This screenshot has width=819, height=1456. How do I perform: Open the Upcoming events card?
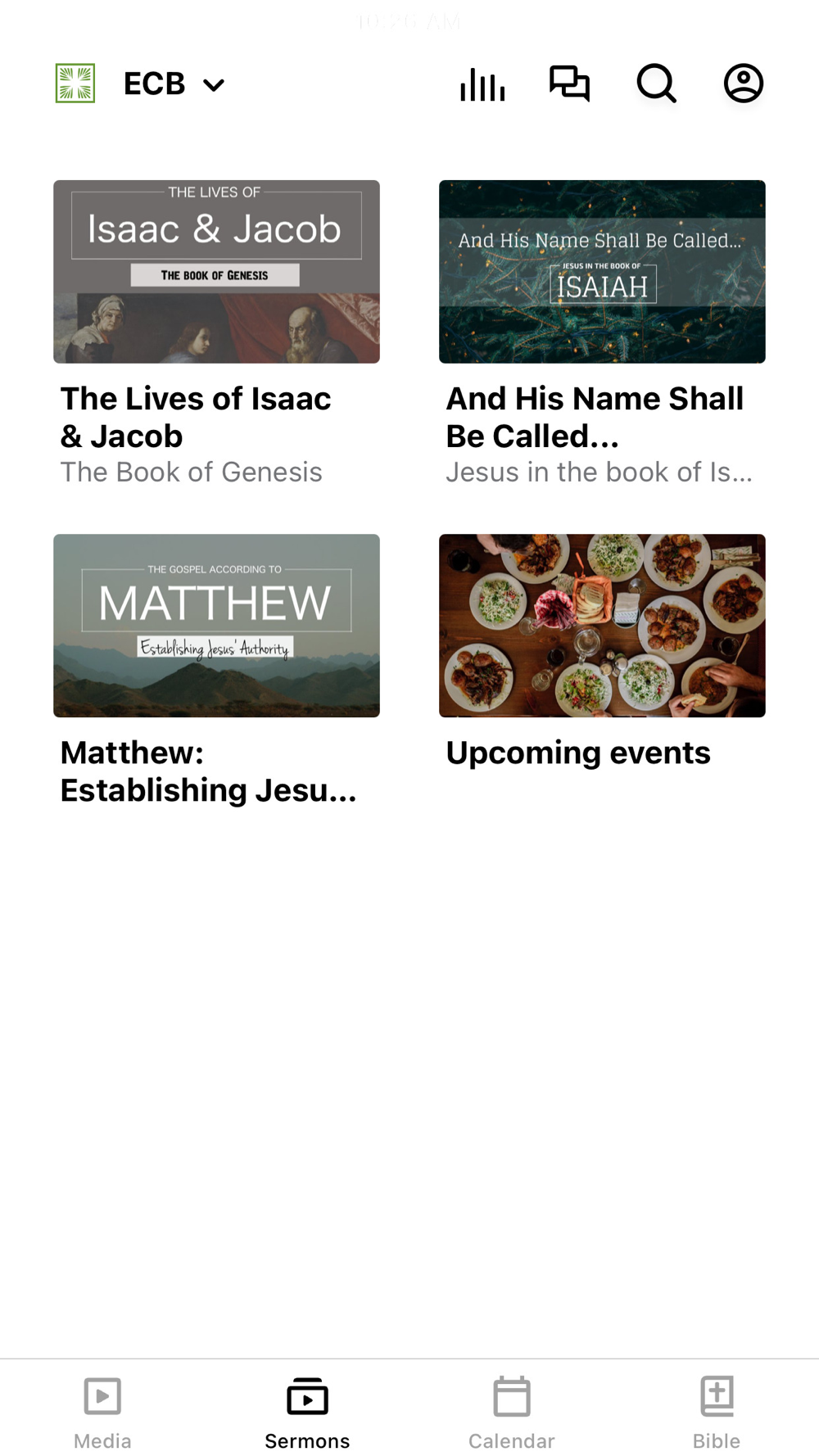602,653
